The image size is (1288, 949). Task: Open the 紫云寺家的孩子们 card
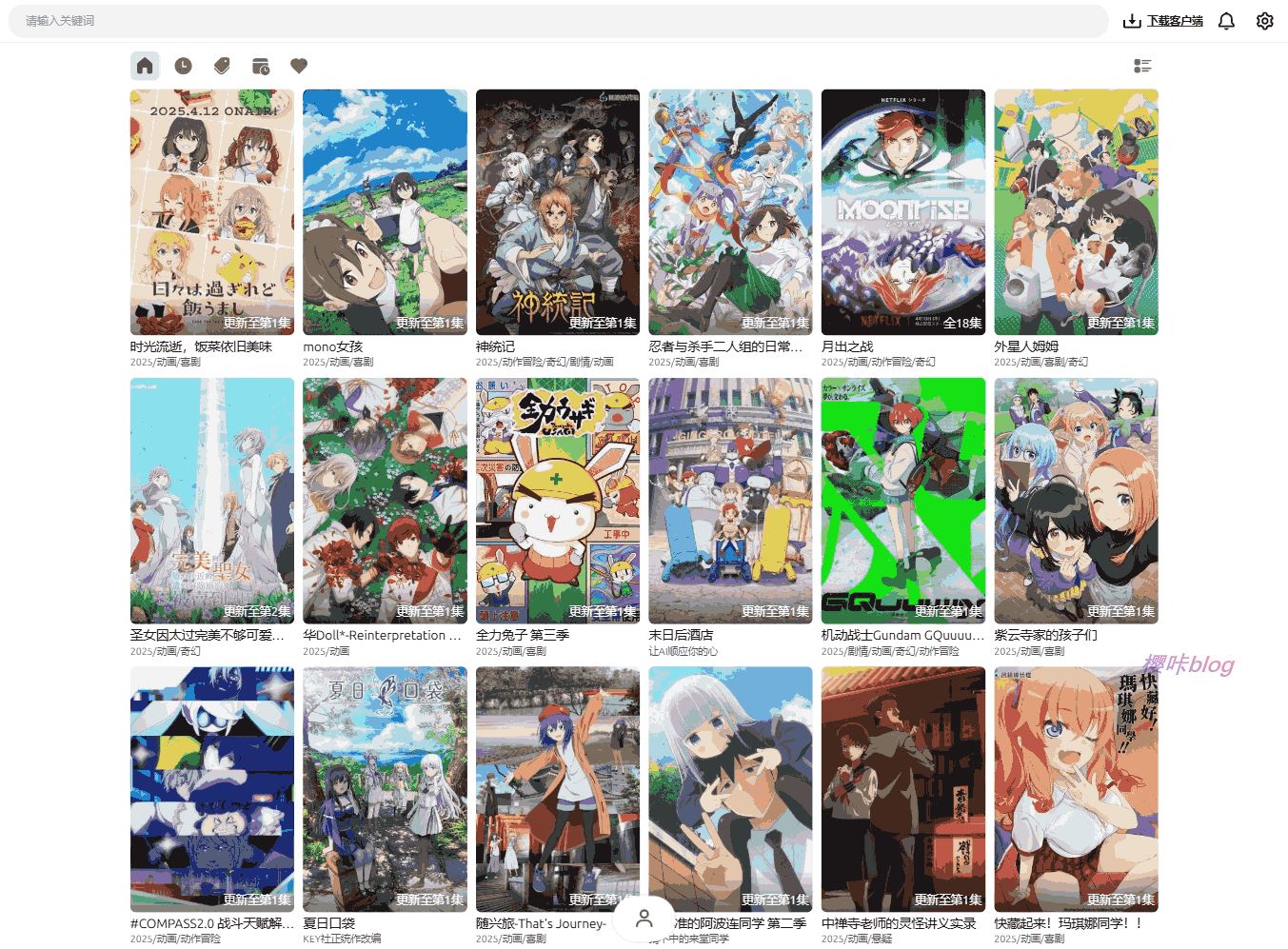(1076, 501)
